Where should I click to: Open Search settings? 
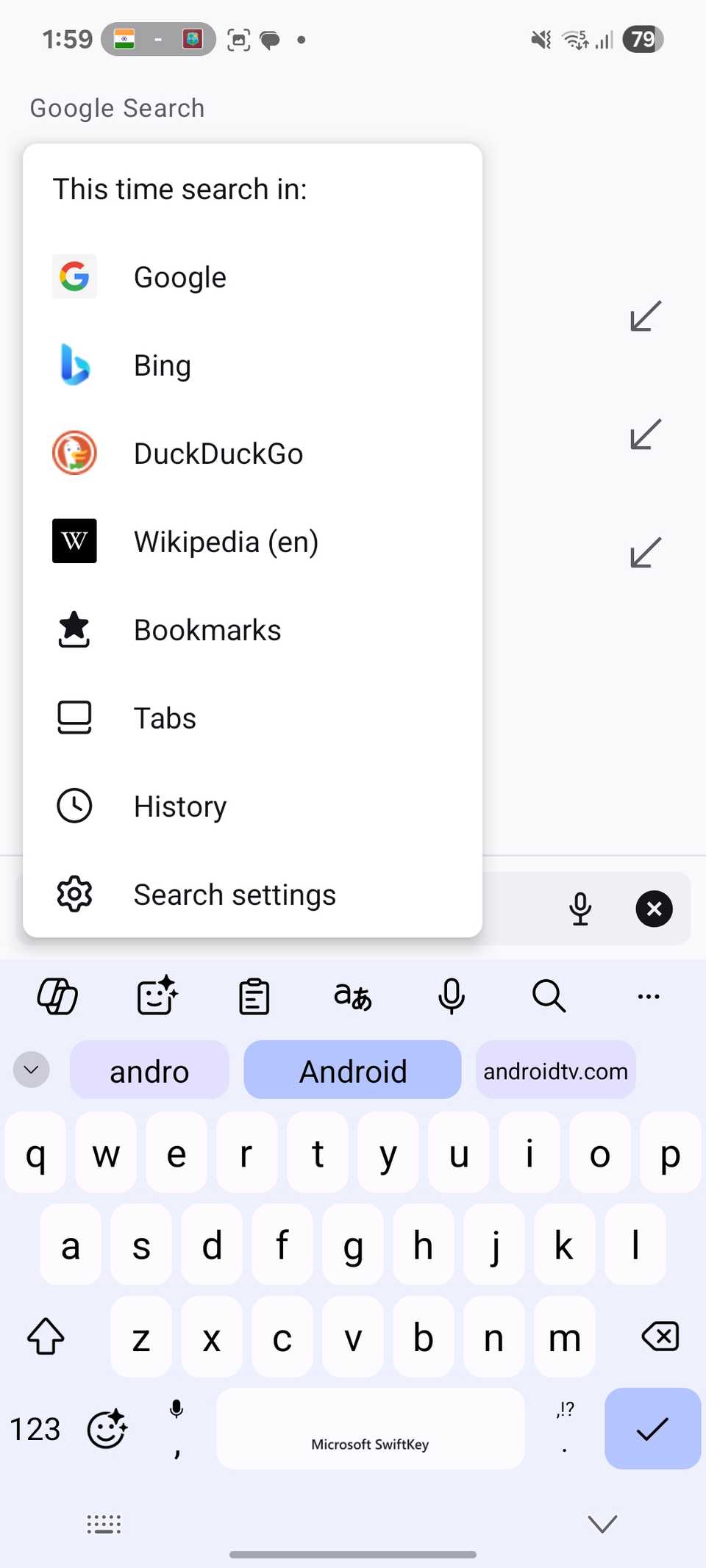(x=234, y=894)
